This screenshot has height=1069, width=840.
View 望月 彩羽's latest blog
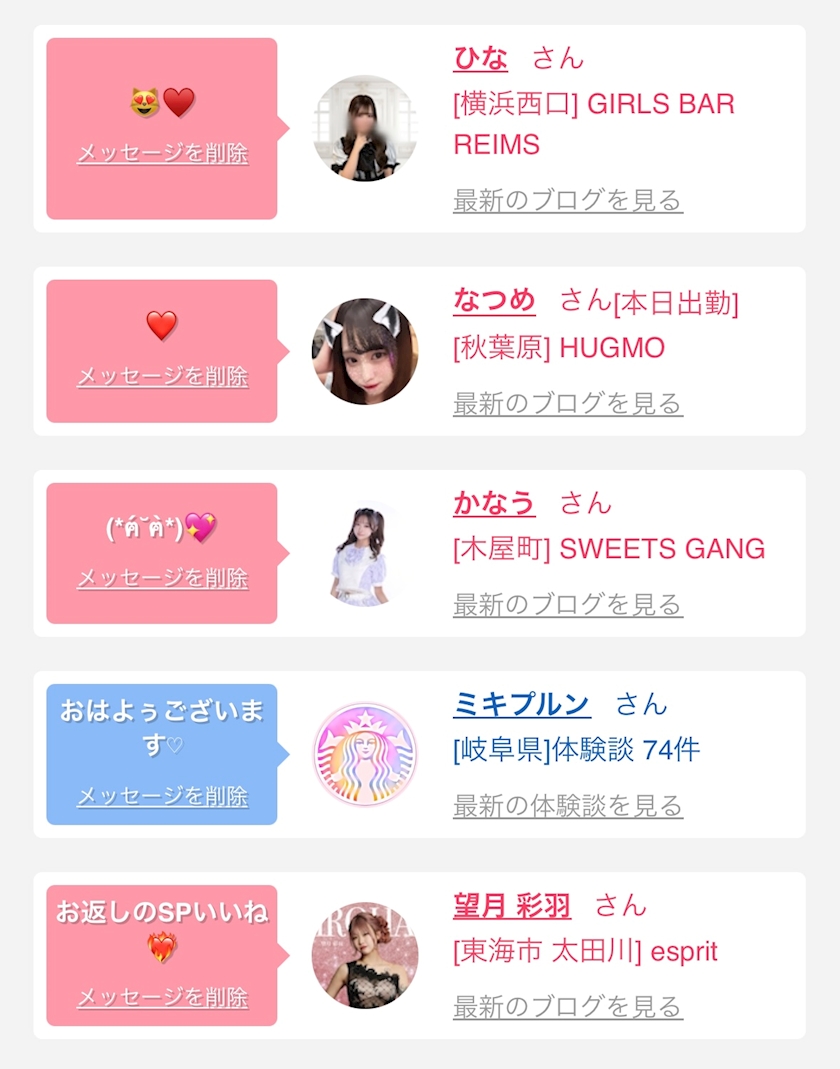(x=568, y=1006)
